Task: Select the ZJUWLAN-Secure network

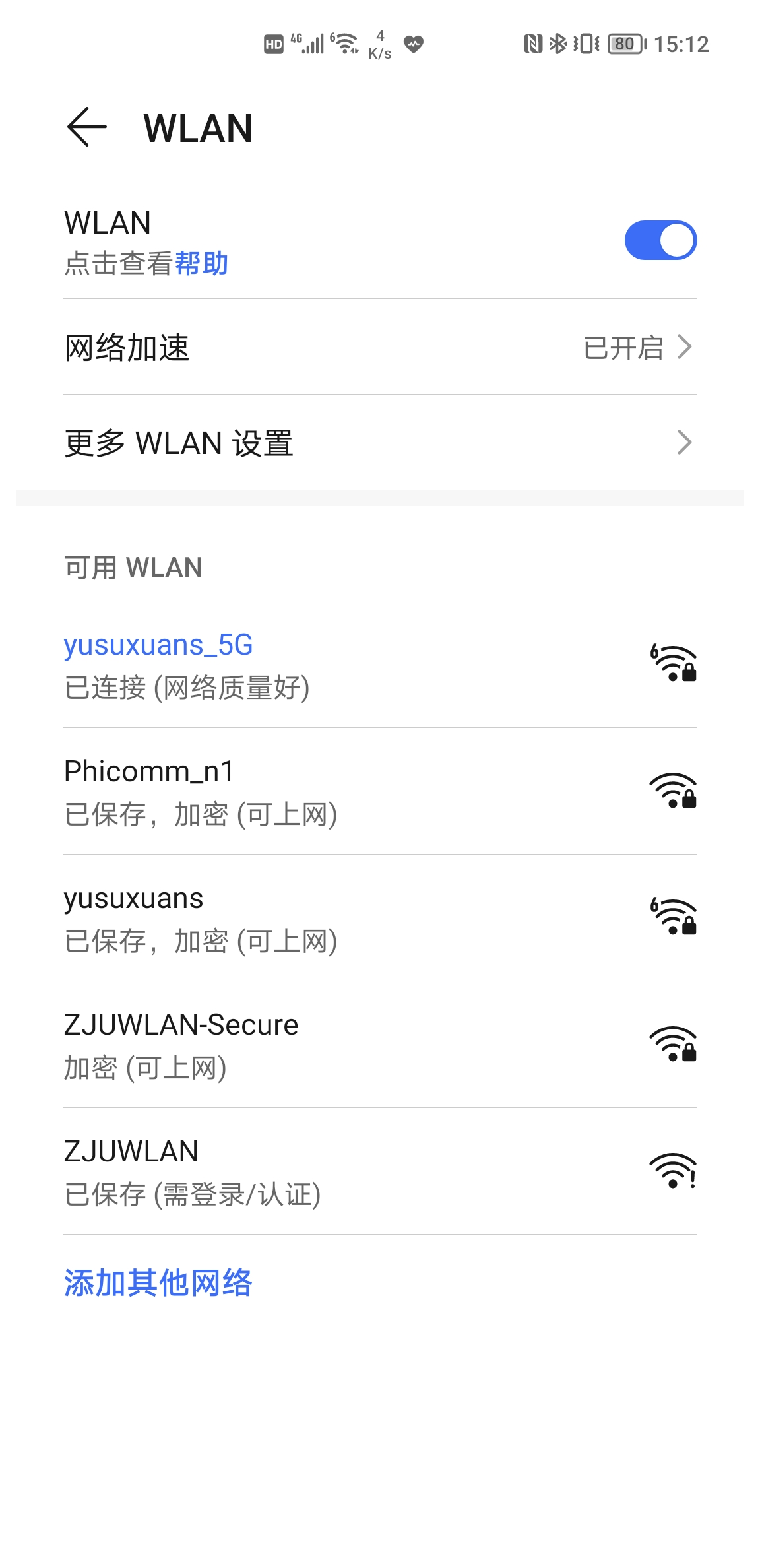Action: point(379,1045)
